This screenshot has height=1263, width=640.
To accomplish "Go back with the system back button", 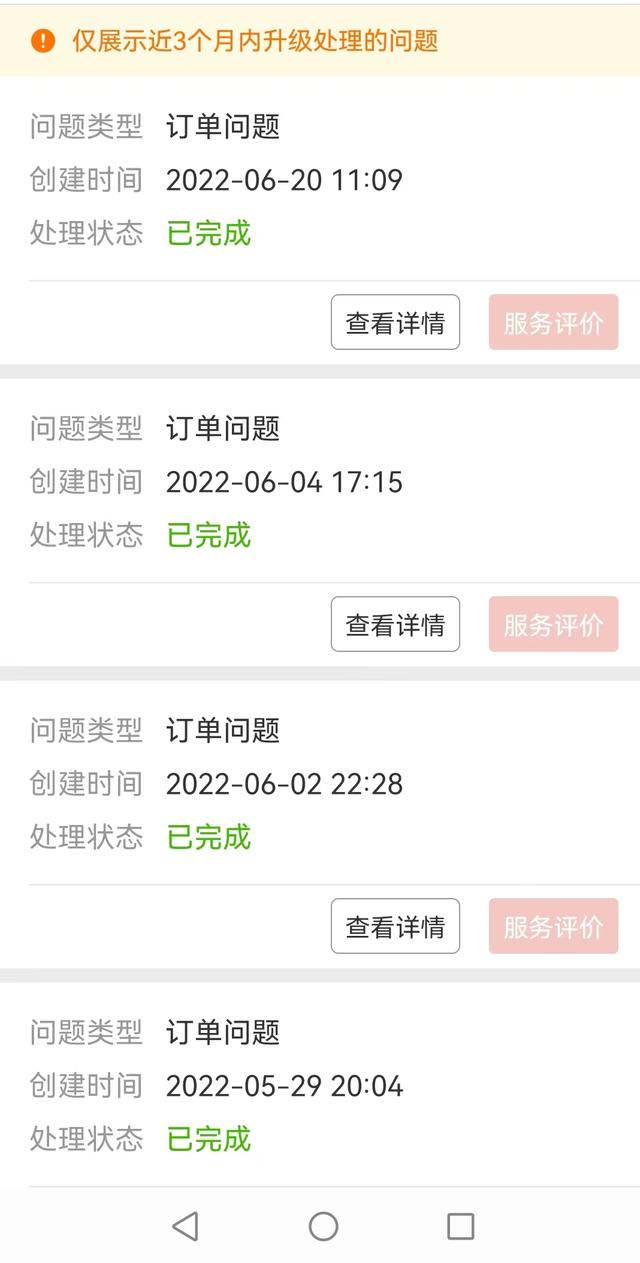I will [x=185, y=1226].
